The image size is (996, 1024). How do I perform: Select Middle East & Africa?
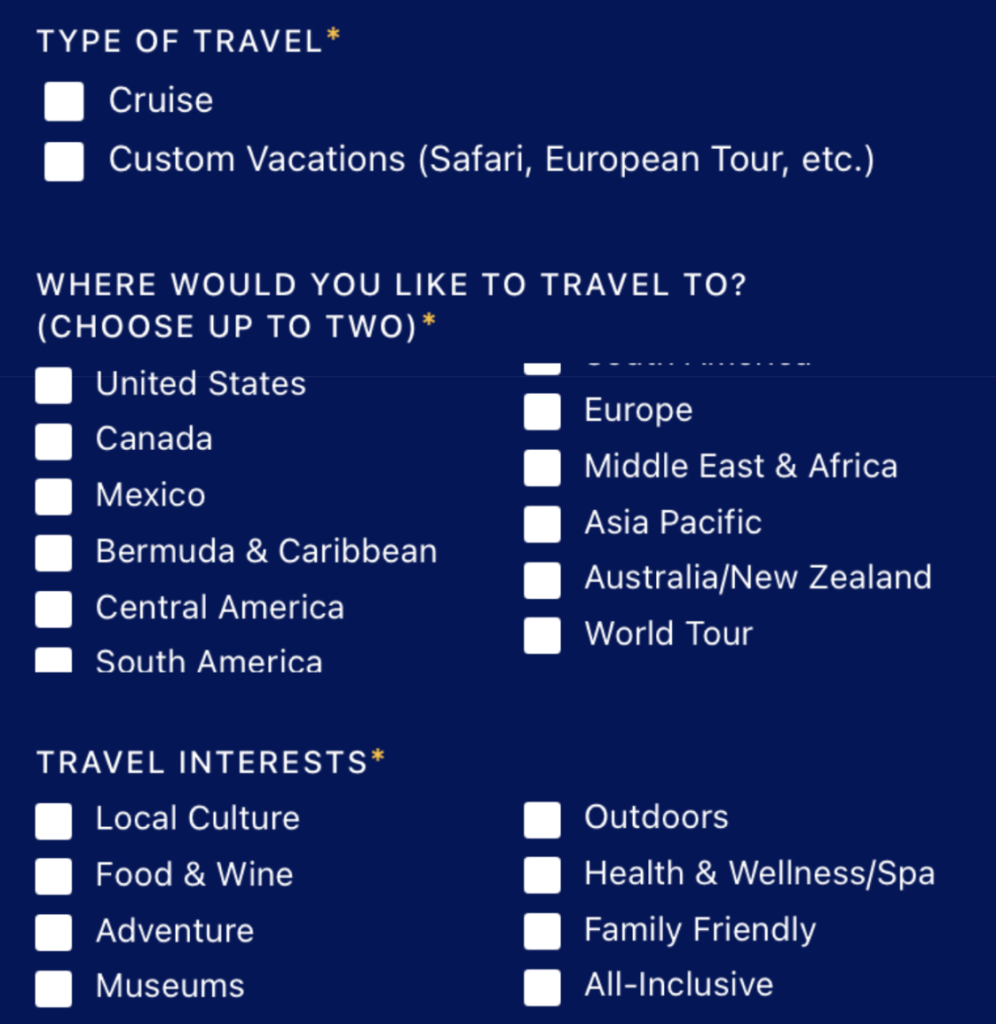(542, 468)
